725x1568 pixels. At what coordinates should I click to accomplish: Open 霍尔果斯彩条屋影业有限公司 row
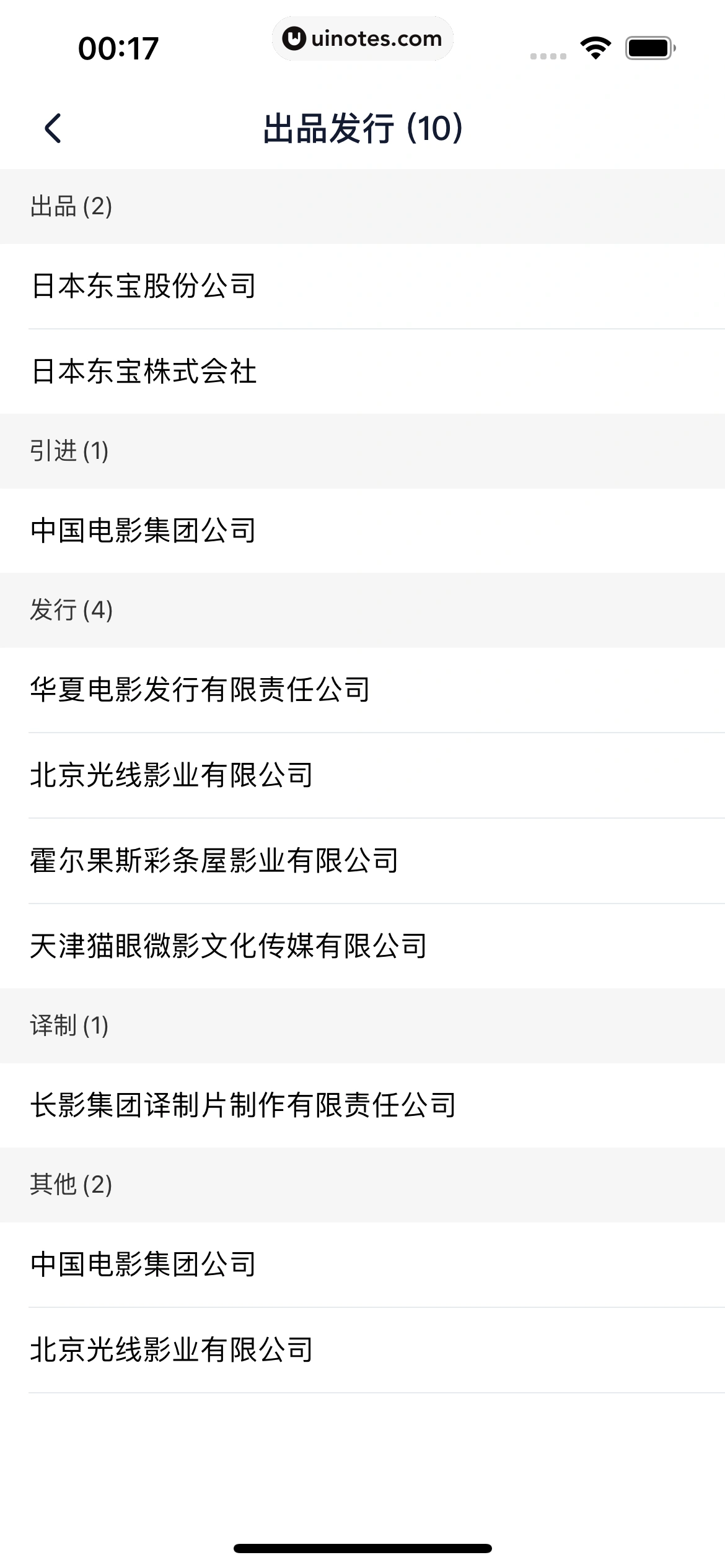(x=362, y=861)
